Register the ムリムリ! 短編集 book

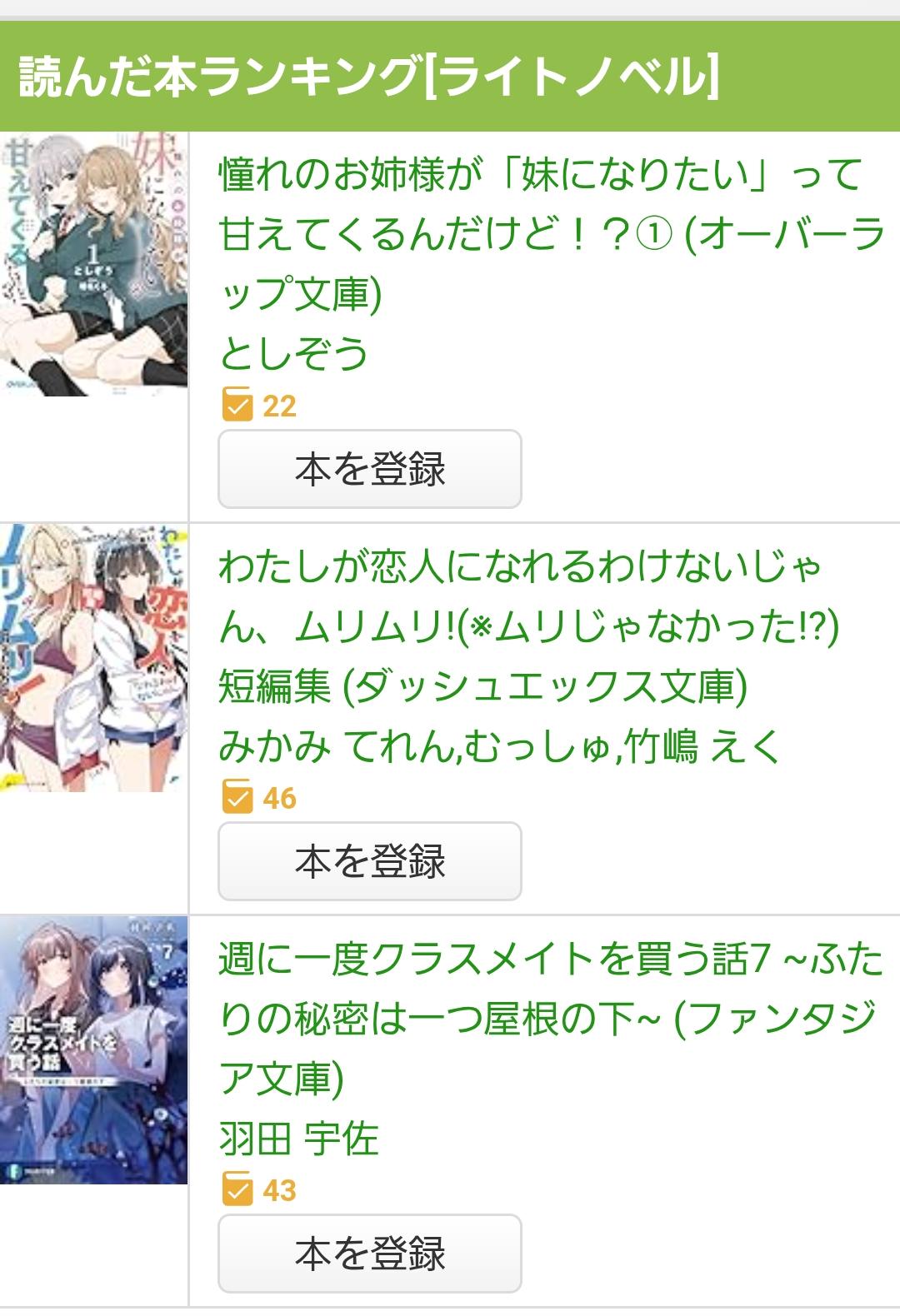point(369,861)
